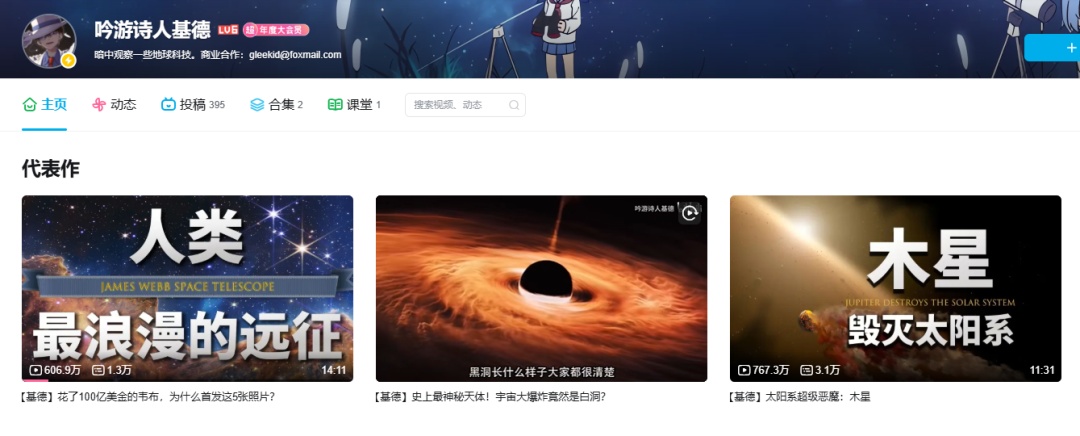Open the 木星 毁灭太阳系 video thumbnail
The height and width of the screenshot is (436, 1080).
click(895, 287)
